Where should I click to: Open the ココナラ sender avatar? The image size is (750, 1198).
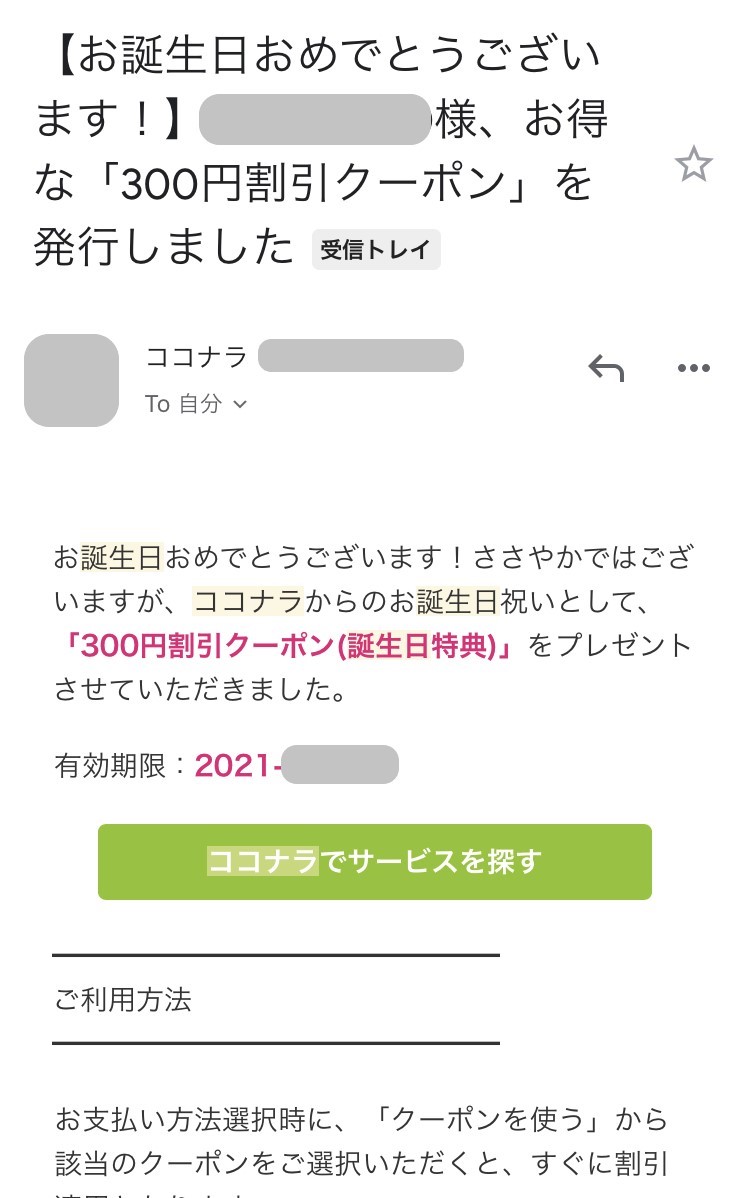pyautogui.click(x=71, y=381)
